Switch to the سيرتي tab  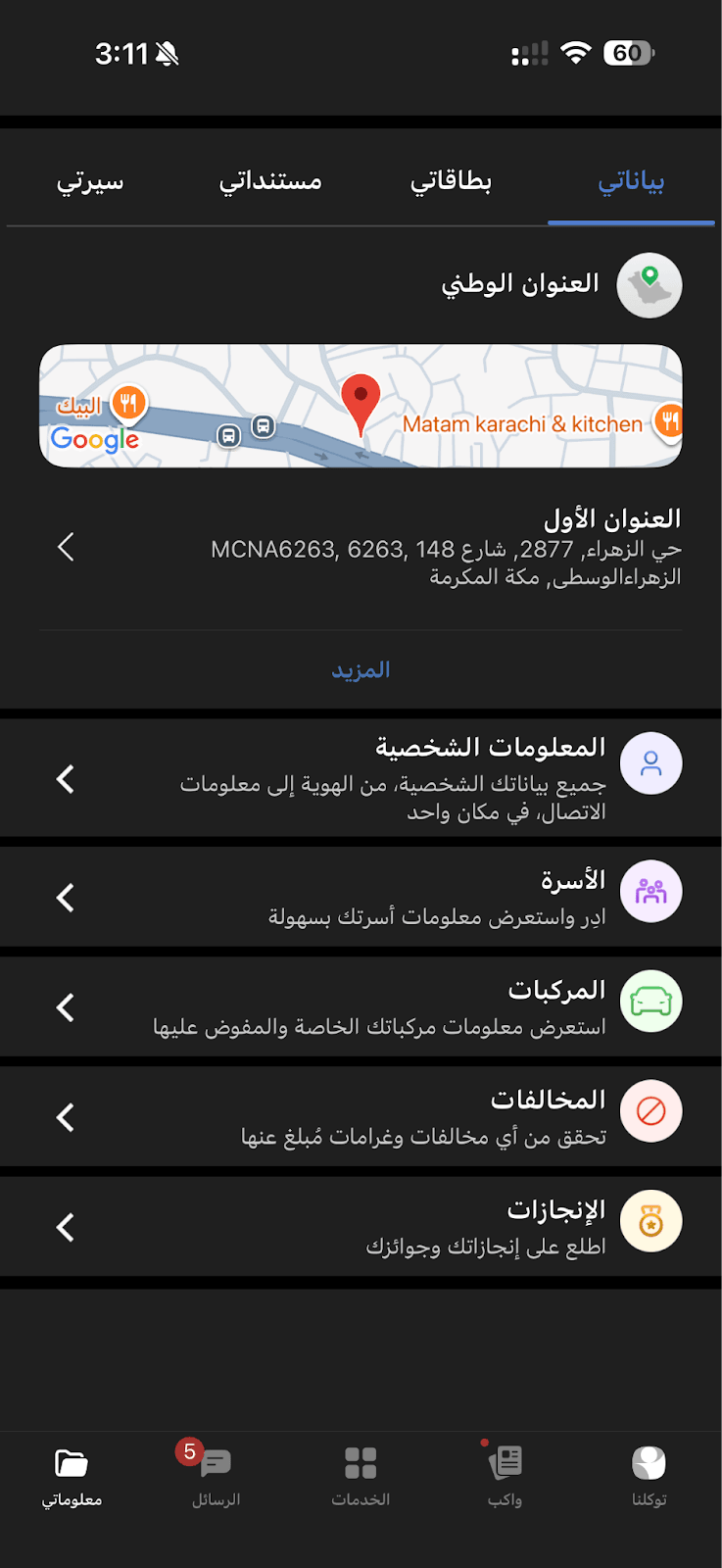coord(90,181)
